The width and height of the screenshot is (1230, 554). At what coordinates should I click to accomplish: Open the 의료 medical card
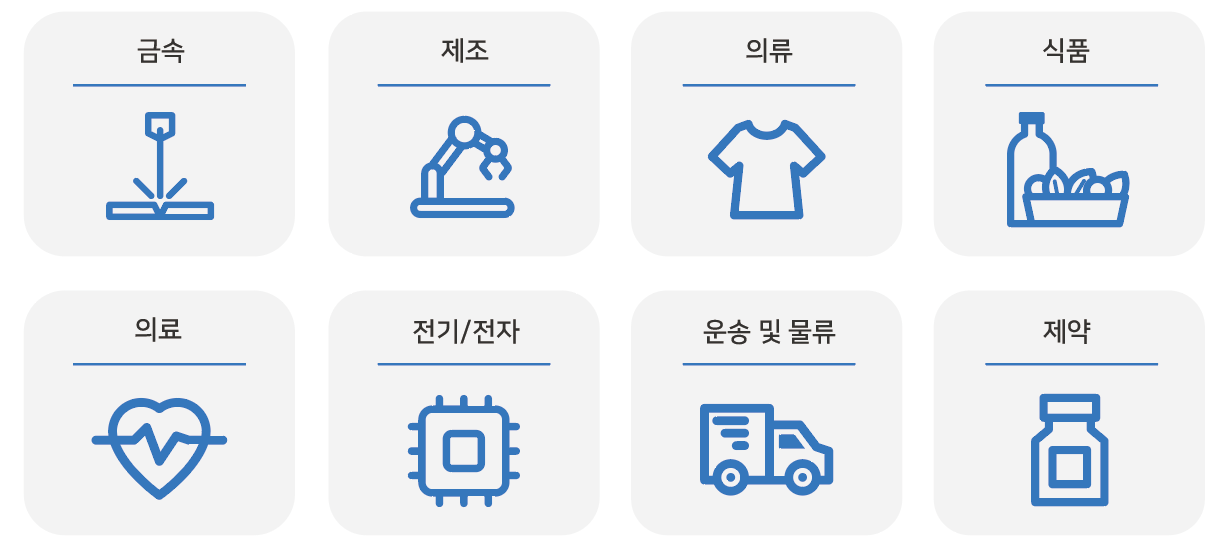click(x=159, y=413)
